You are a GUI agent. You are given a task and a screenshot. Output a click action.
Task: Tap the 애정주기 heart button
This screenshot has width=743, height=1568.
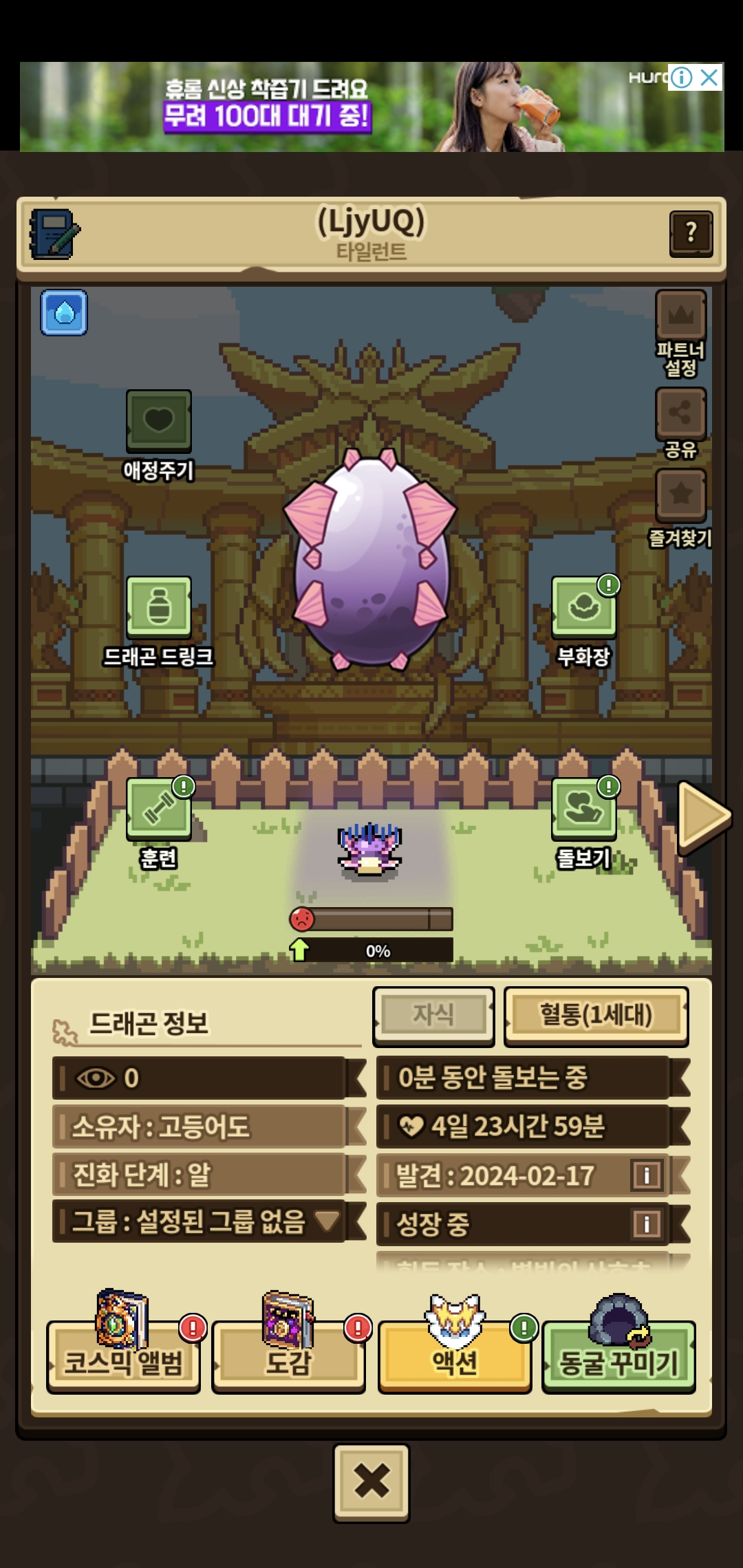(x=158, y=436)
